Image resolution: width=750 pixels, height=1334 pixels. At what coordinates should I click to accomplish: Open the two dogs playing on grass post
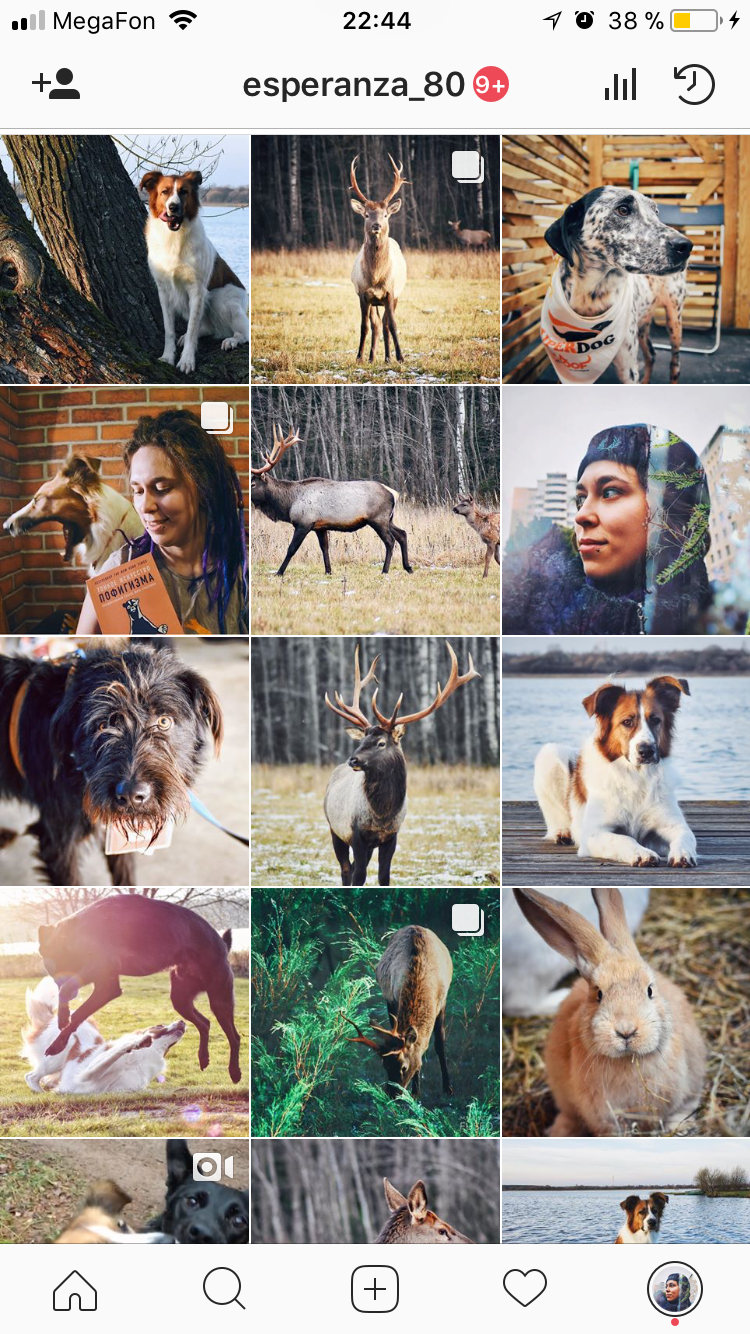124,1012
